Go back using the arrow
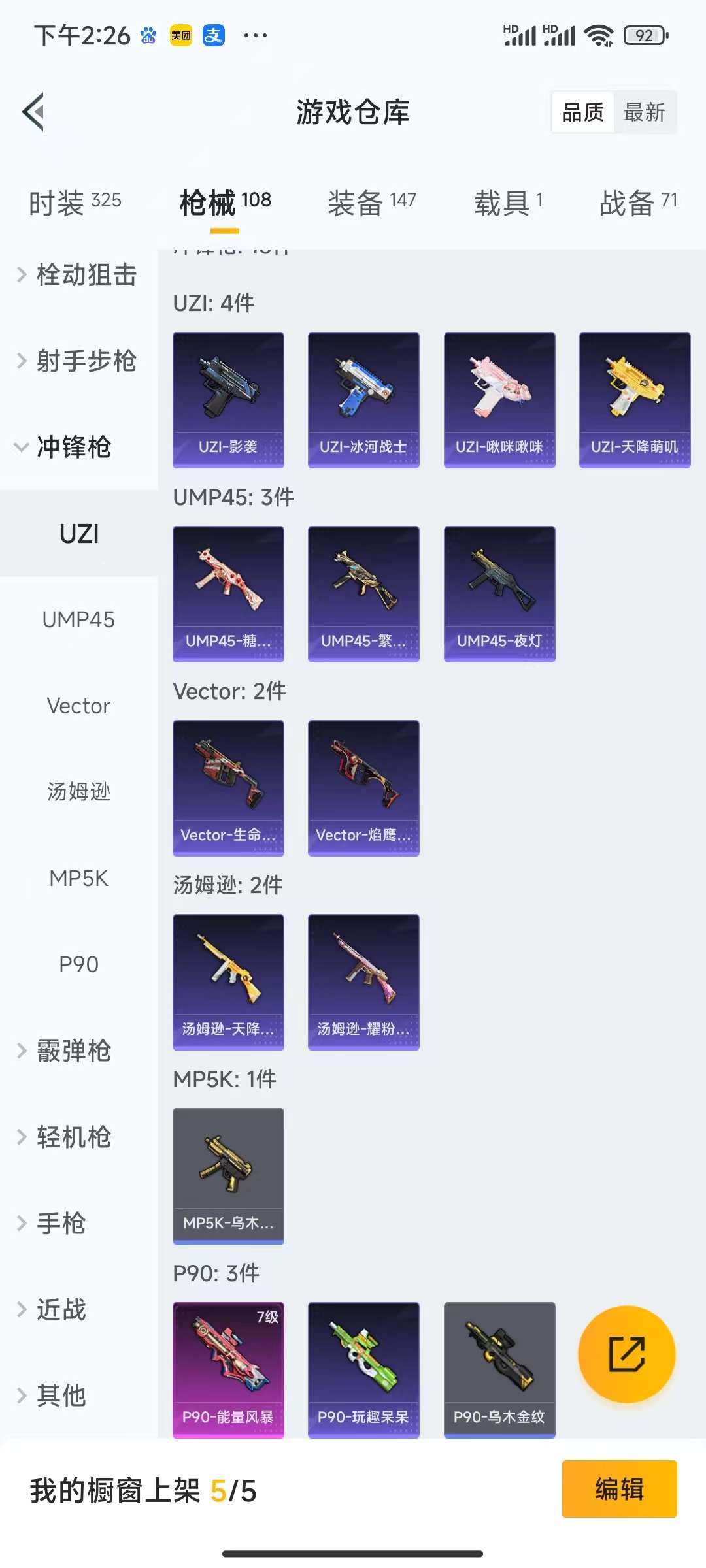Viewport: 706px width, 1568px height. (x=34, y=112)
